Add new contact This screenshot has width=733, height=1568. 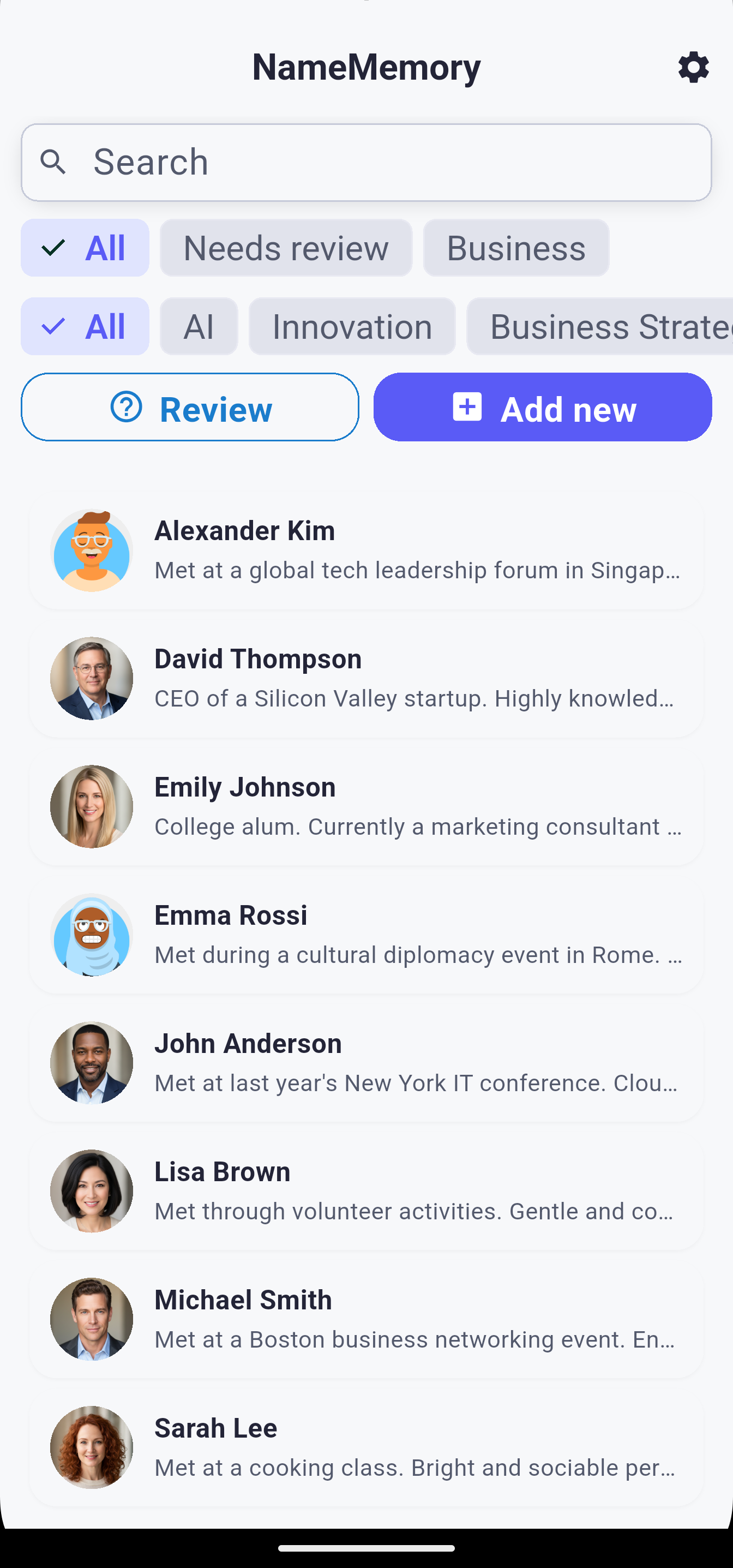point(542,407)
